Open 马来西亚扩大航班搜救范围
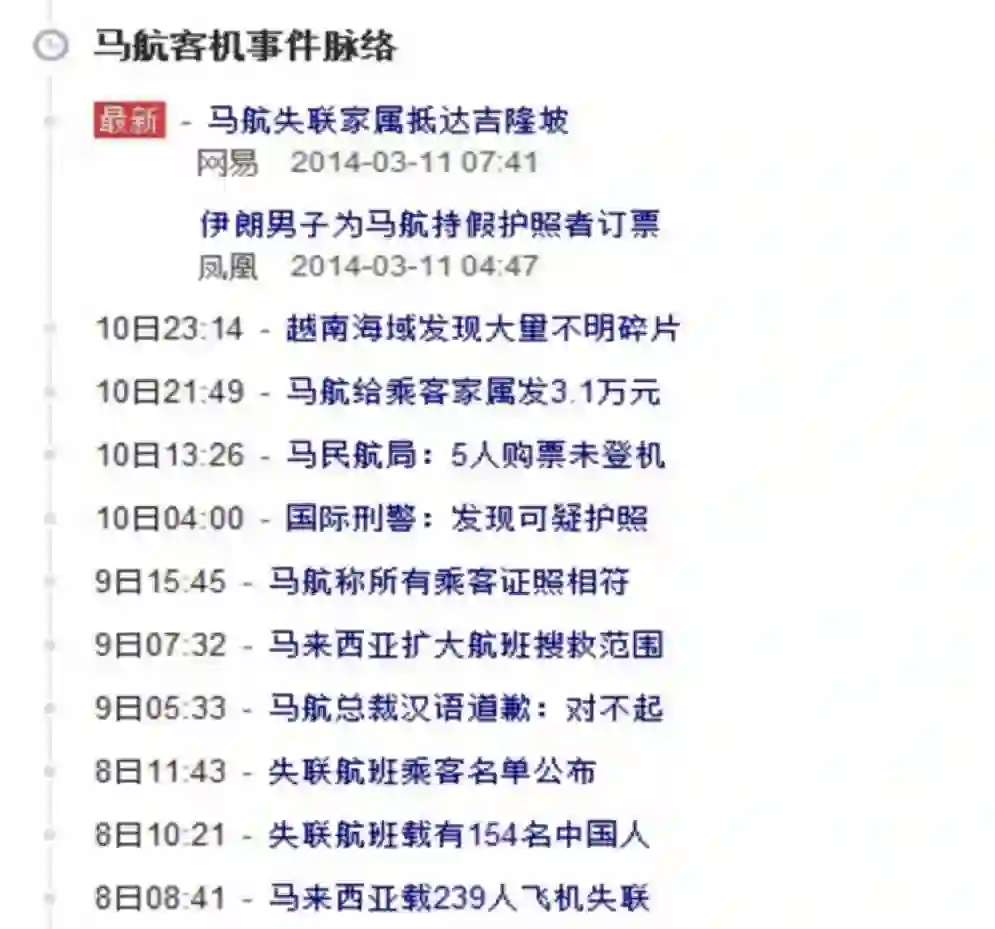 pyautogui.click(x=466, y=645)
